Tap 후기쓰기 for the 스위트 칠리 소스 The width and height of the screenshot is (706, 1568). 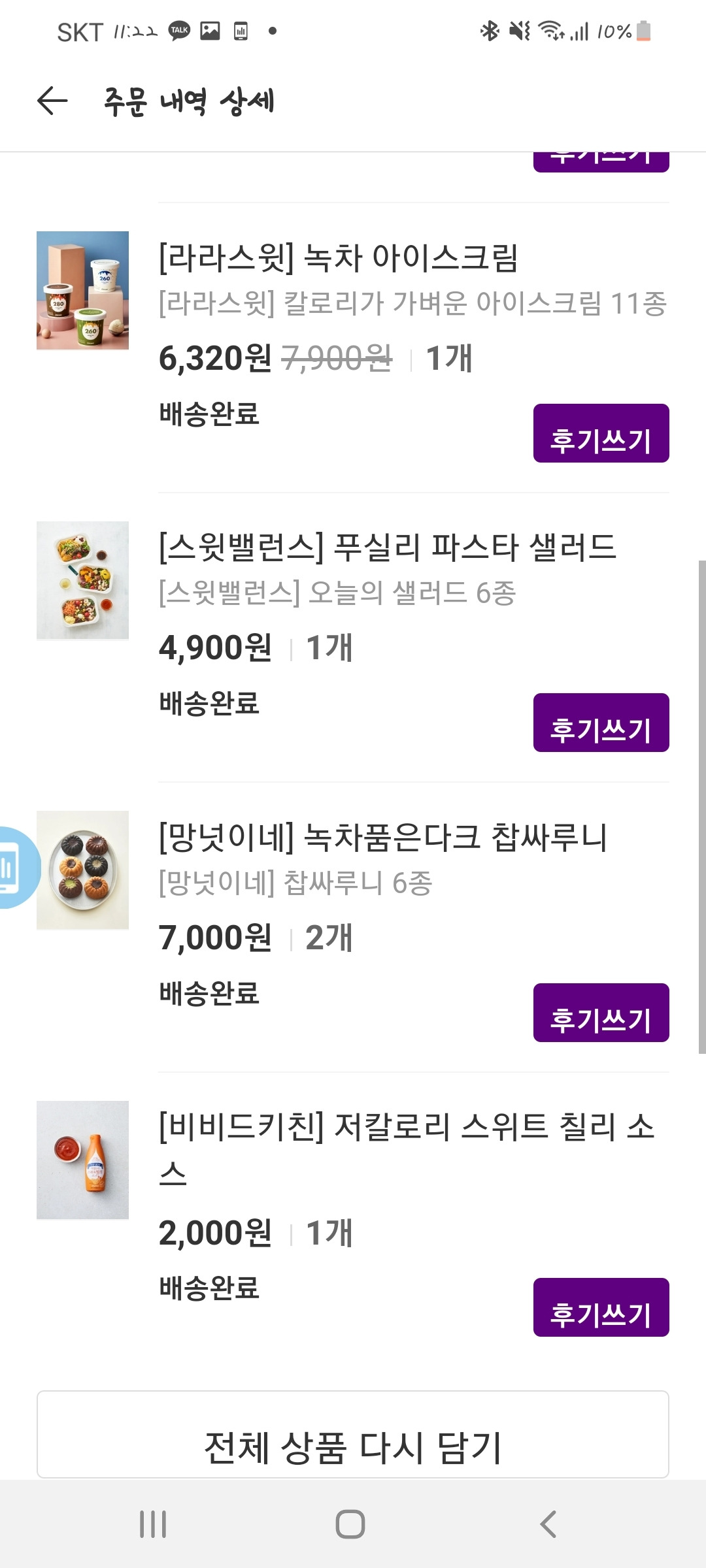click(601, 1309)
